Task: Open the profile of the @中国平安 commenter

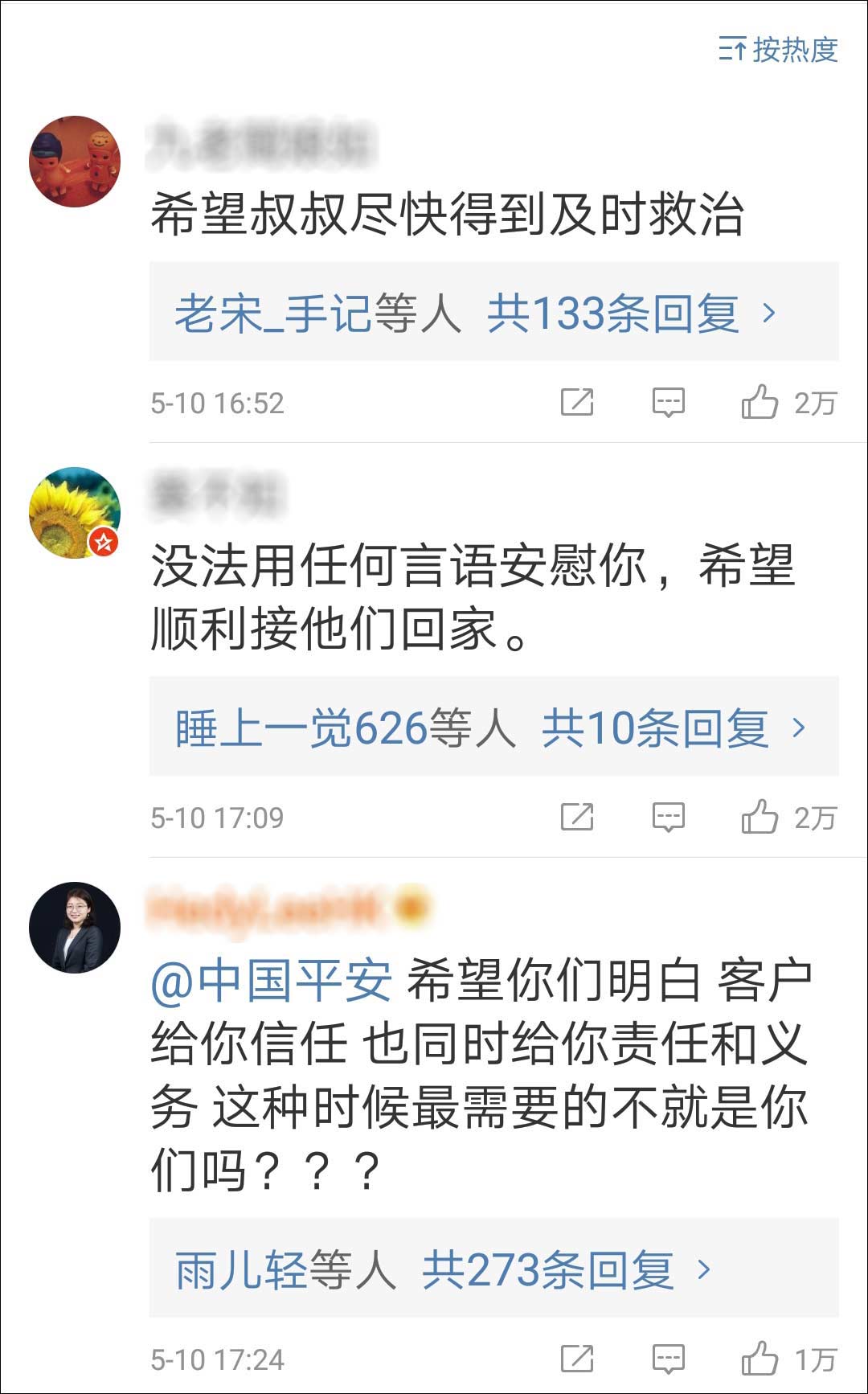Action: pos(75,928)
